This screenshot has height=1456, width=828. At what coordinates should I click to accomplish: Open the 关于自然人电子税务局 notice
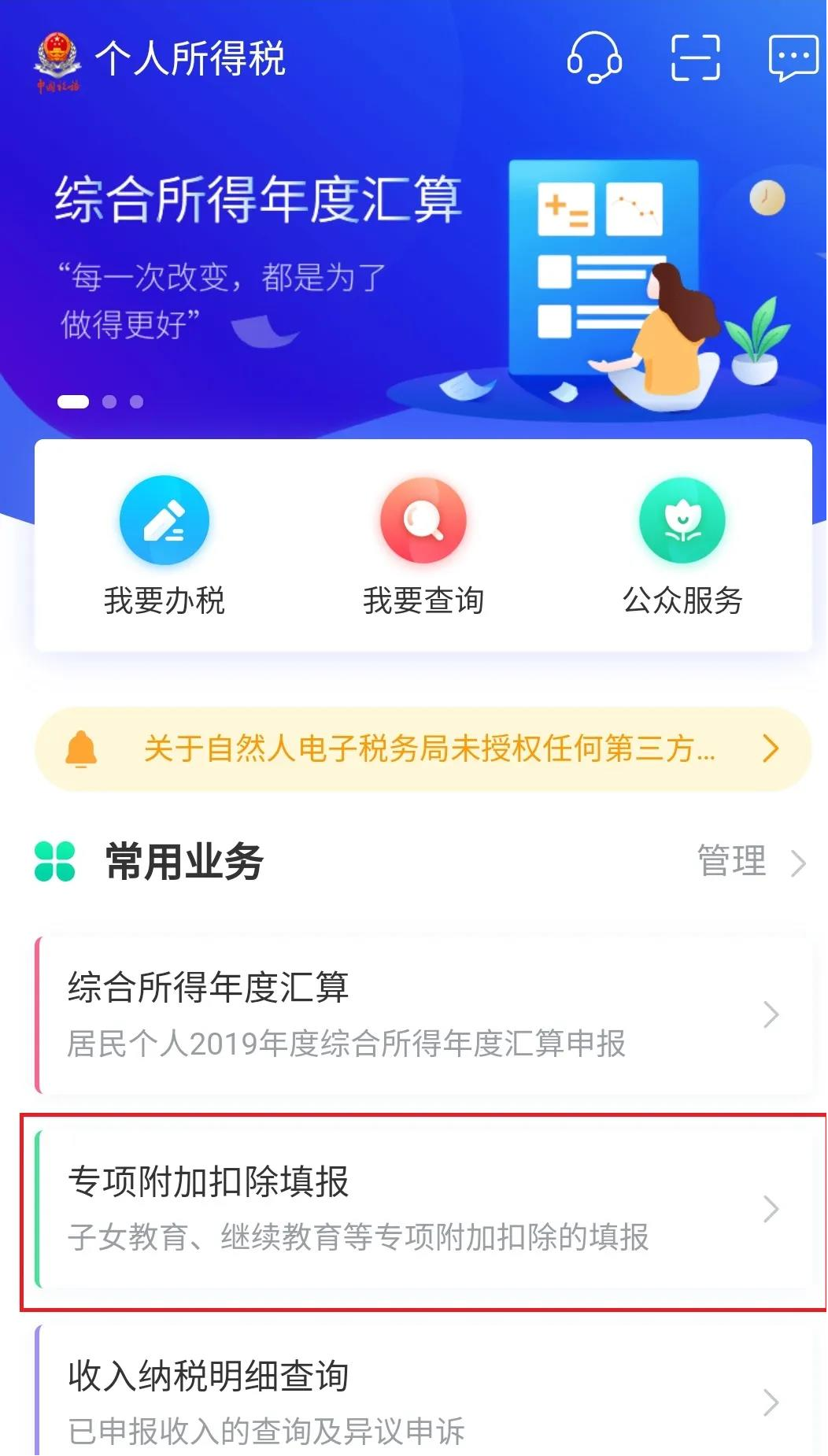point(423,748)
